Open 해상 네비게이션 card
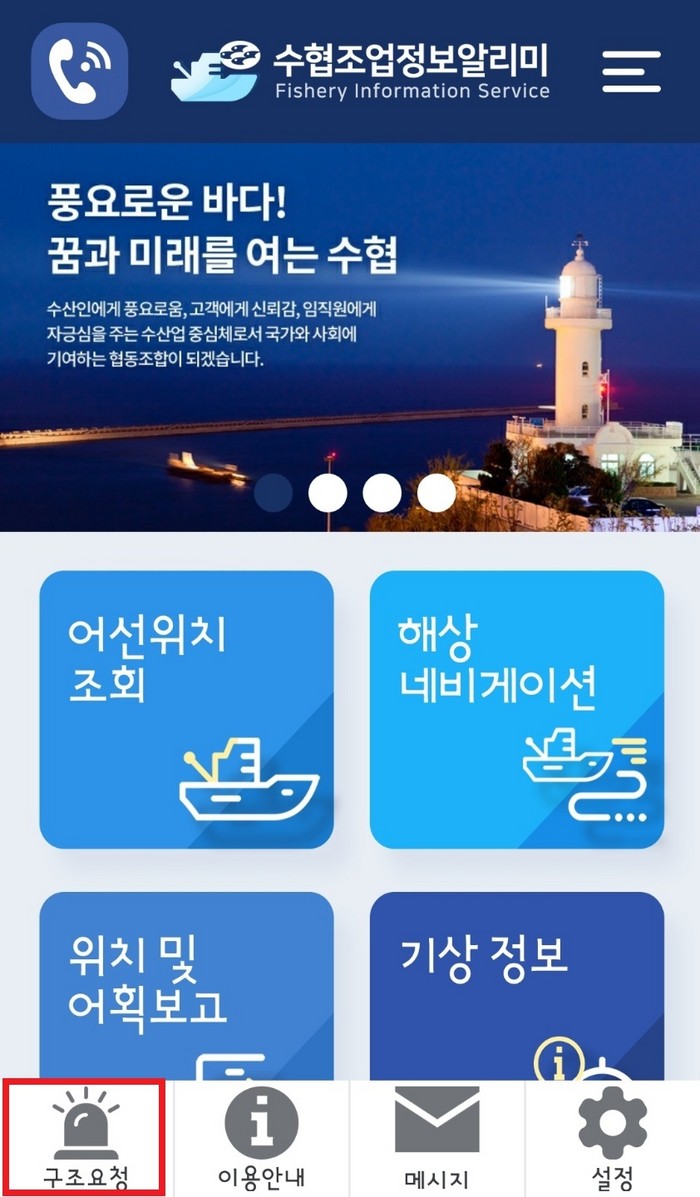This screenshot has width=700, height=1197. [x=516, y=709]
